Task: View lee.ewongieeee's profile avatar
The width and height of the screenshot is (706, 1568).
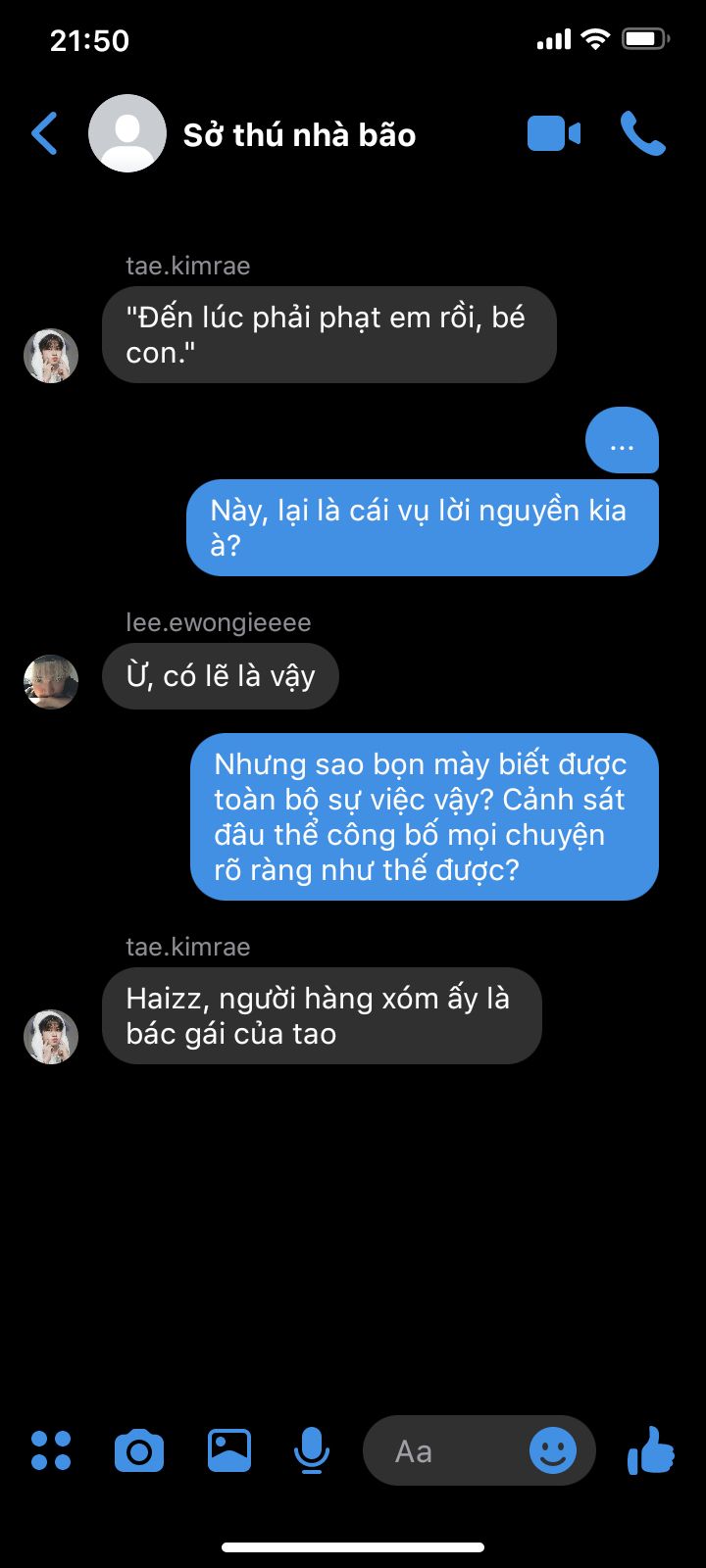Action: pyautogui.click(x=51, y=681)
